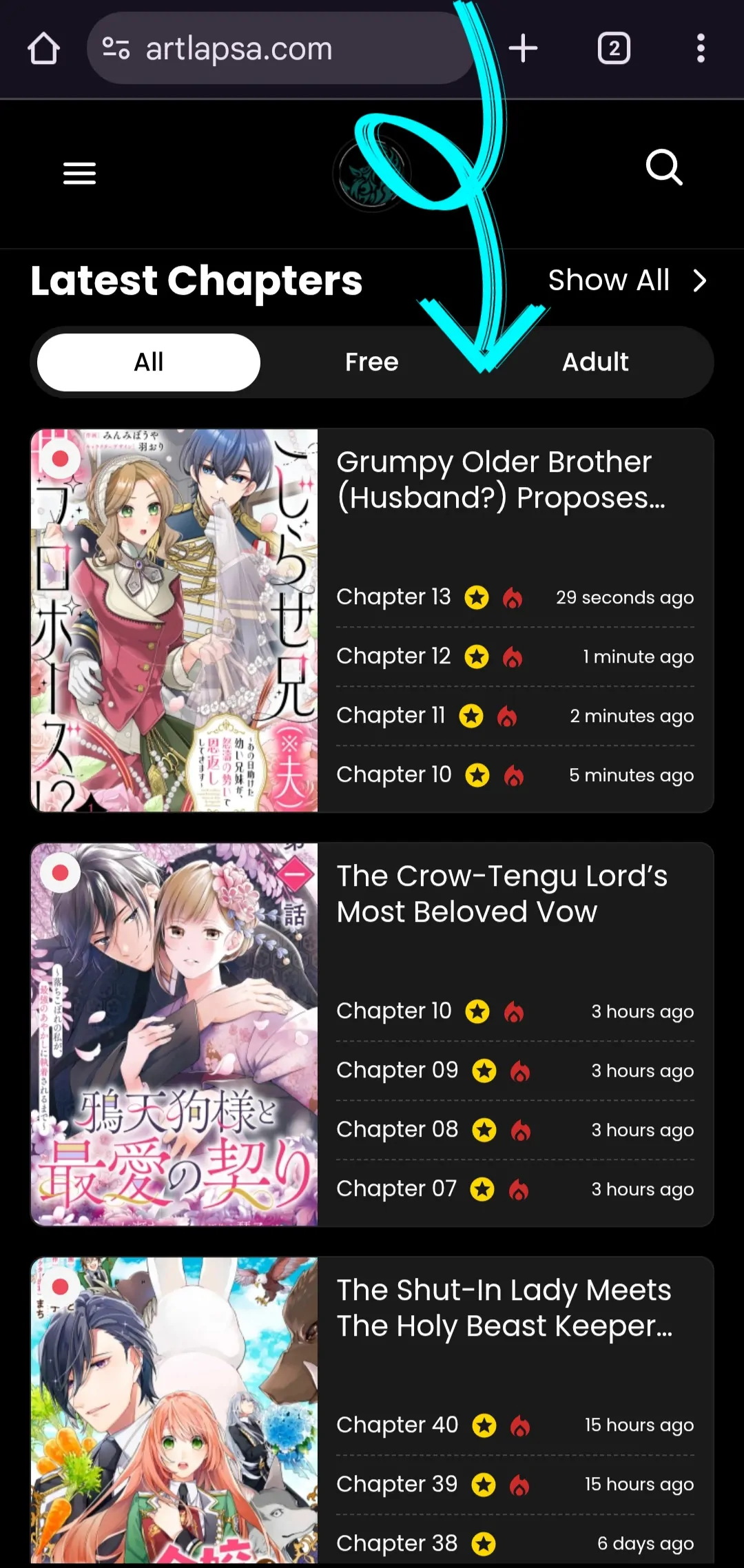Switch to the Free tab
This screenshot has width=744, height=1568.
click(371, 362)
